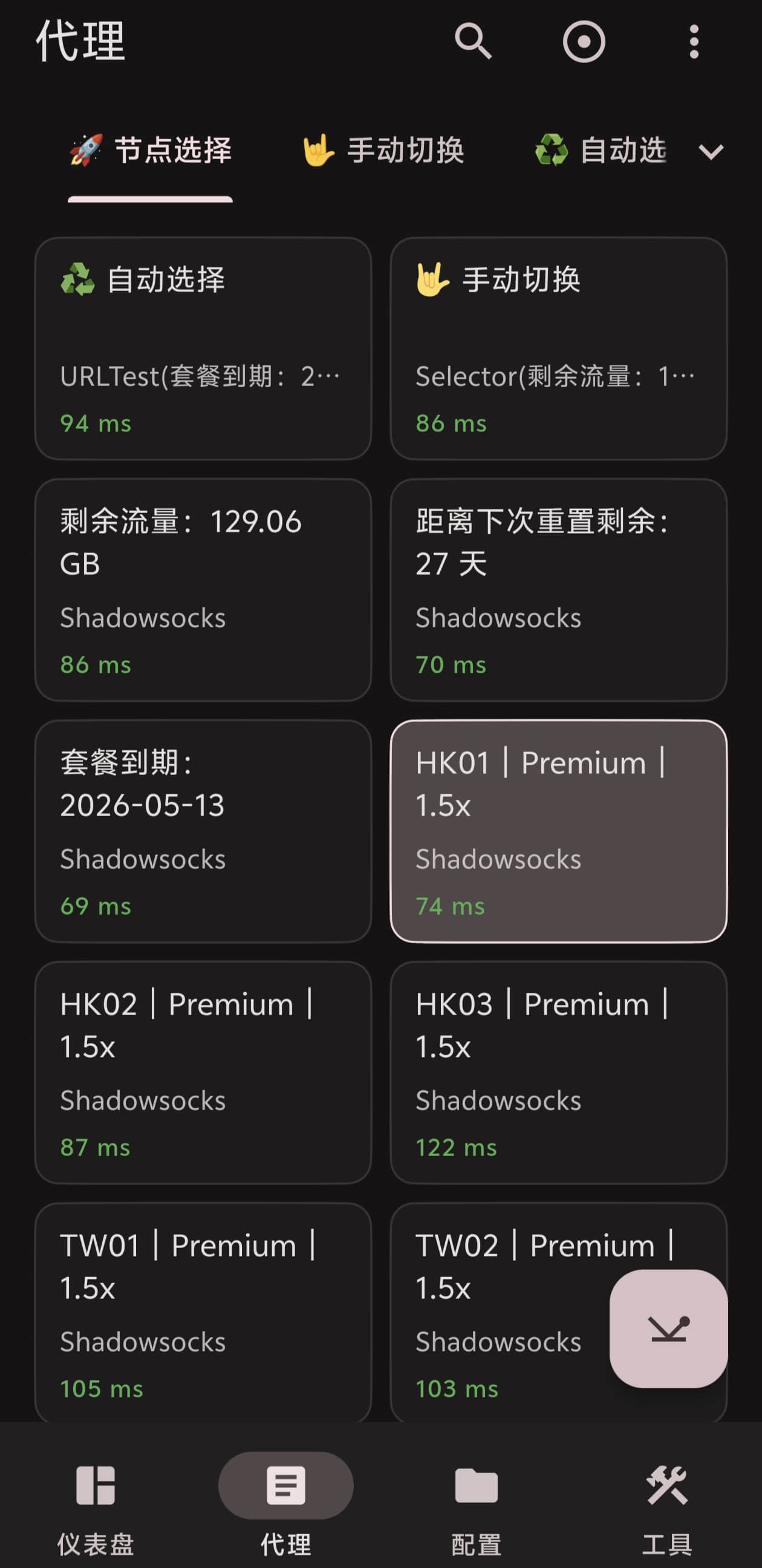Open the 工具 tab

pyautogui.click(x=667, y=1503)
